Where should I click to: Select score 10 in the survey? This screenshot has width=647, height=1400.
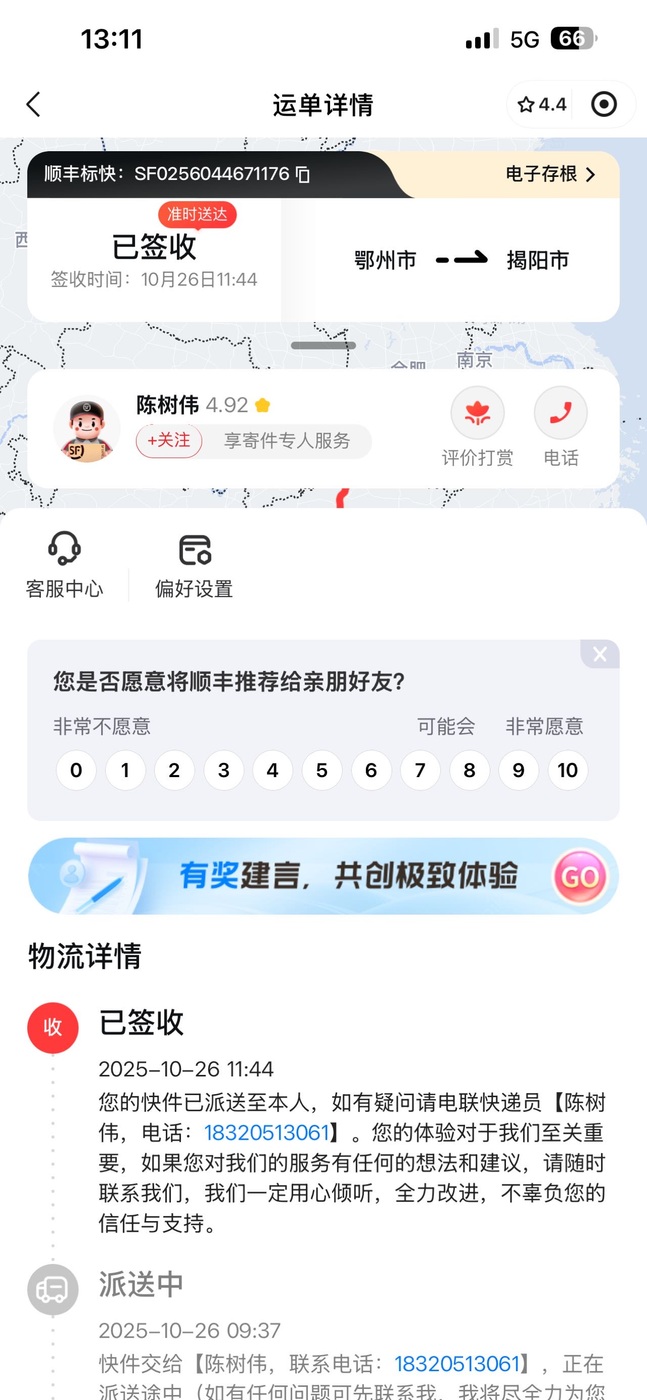568,770
